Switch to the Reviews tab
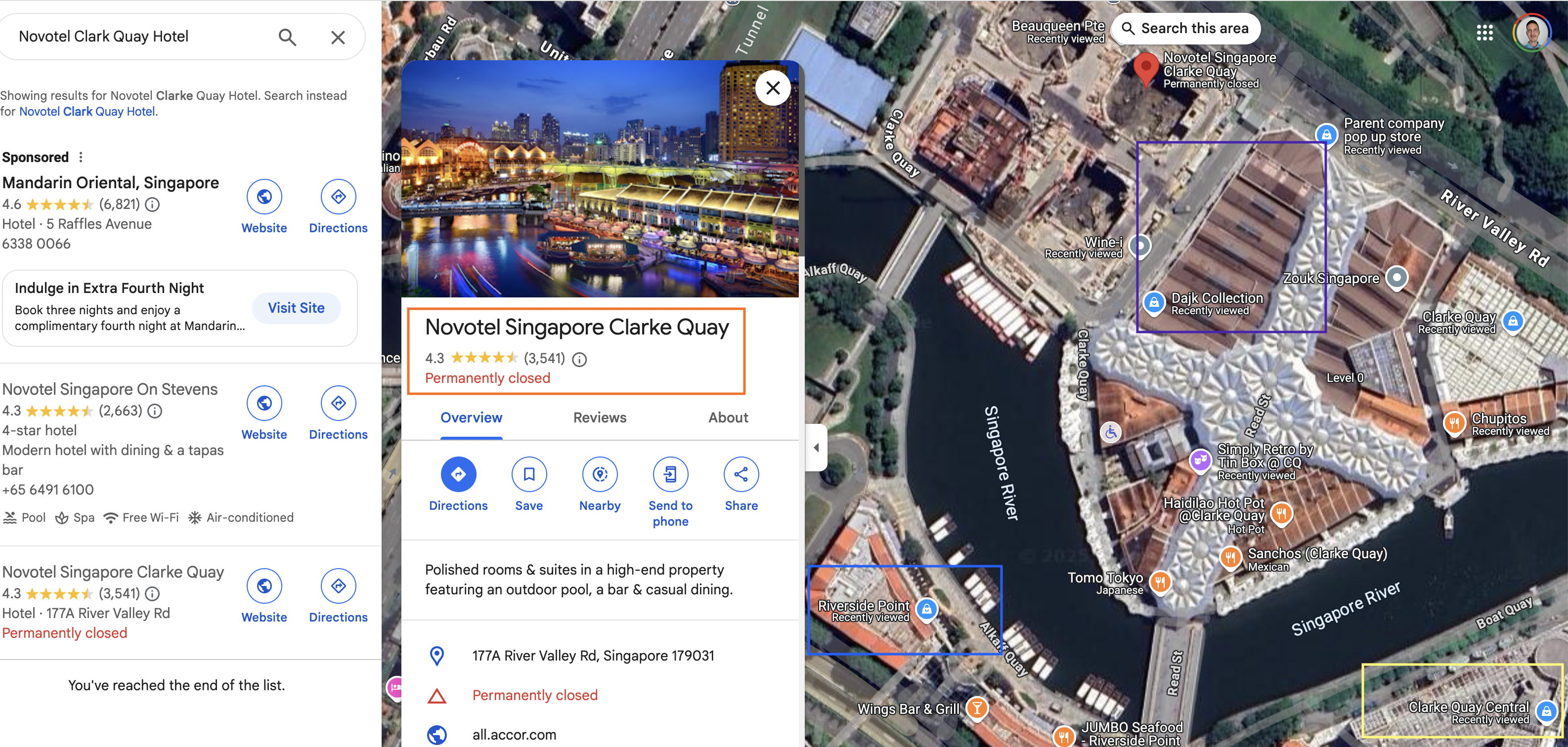Viewport: 1568px width, 747px height. pos(600,418)
